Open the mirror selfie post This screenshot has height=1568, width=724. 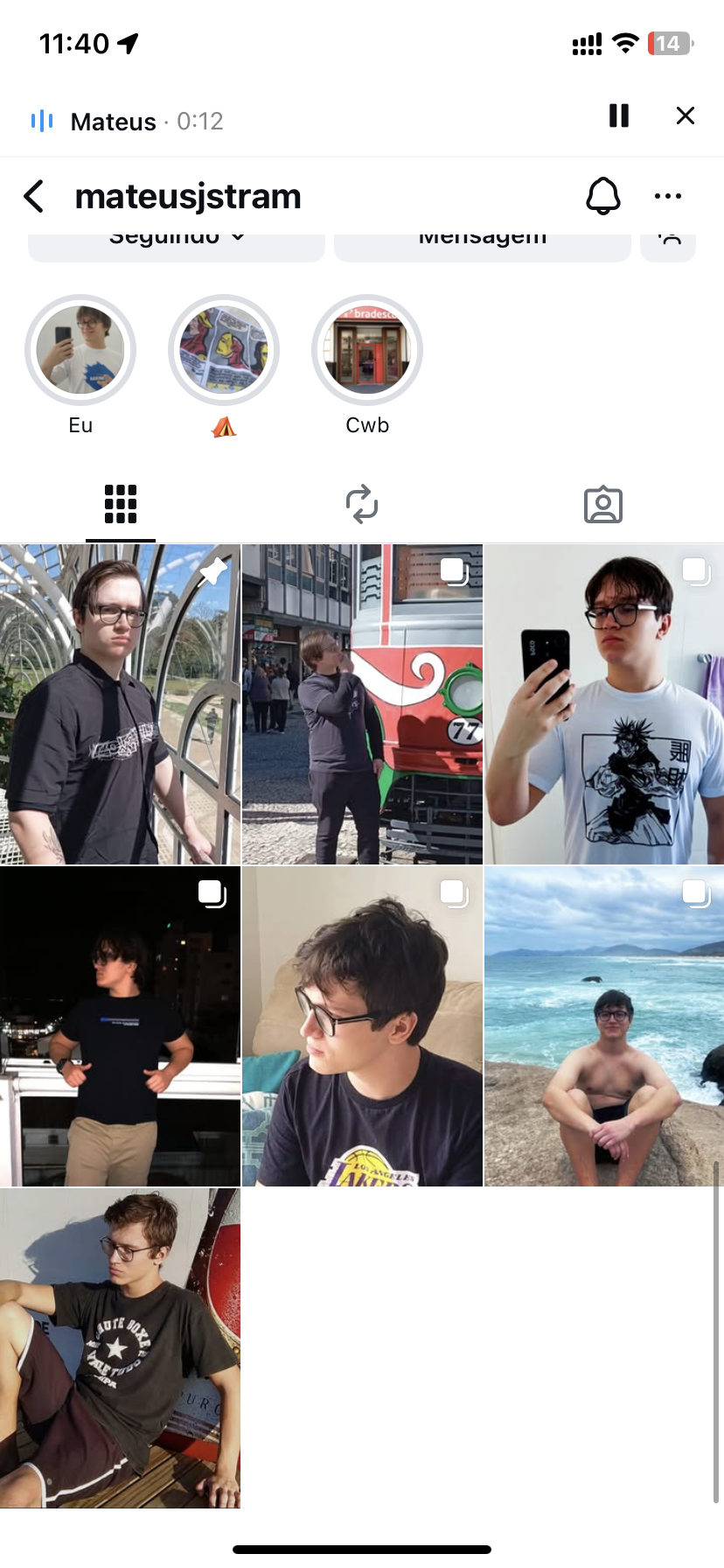pos(604,704)
